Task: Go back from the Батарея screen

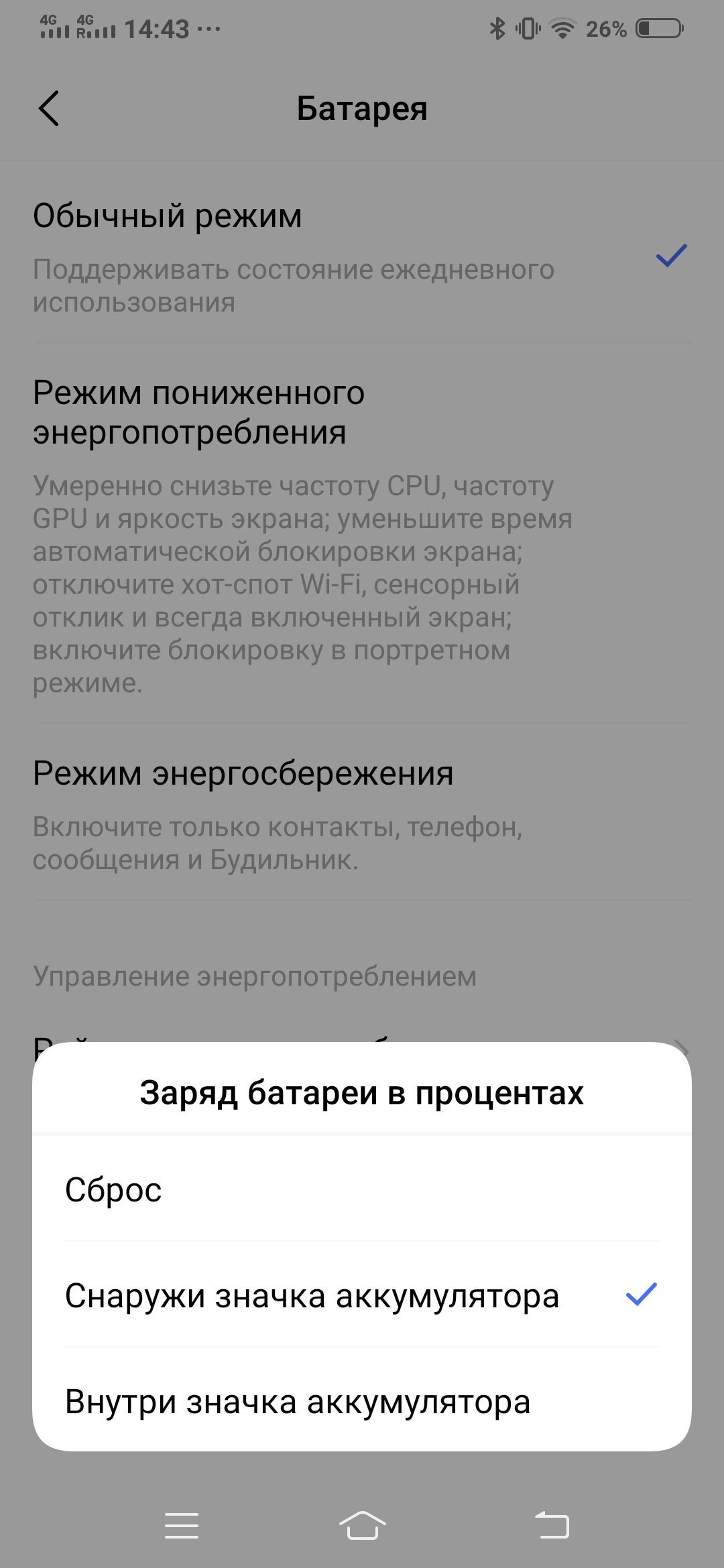Action: click(x=49, y=109)
